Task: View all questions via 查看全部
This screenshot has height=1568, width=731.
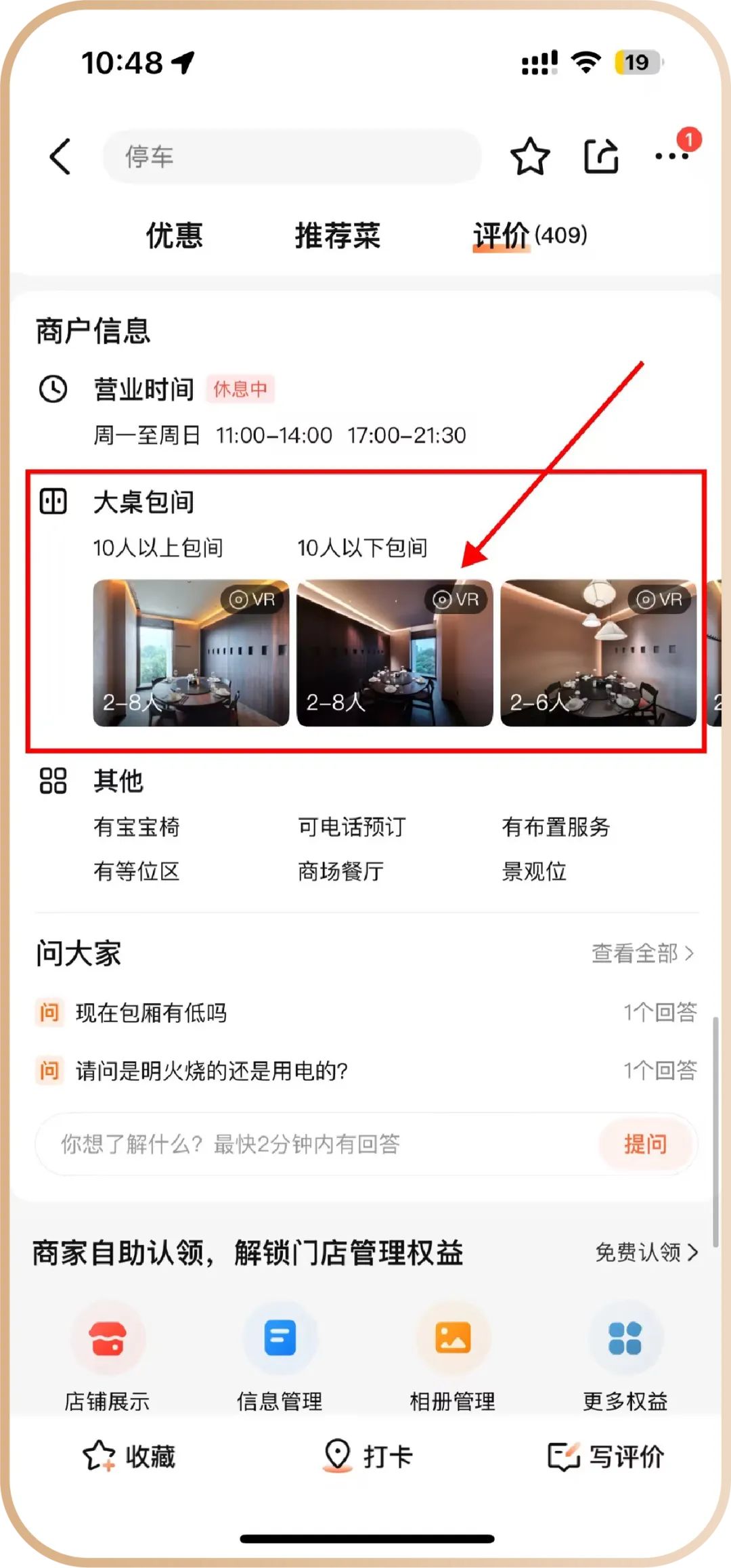Action: tap(642, 953)
